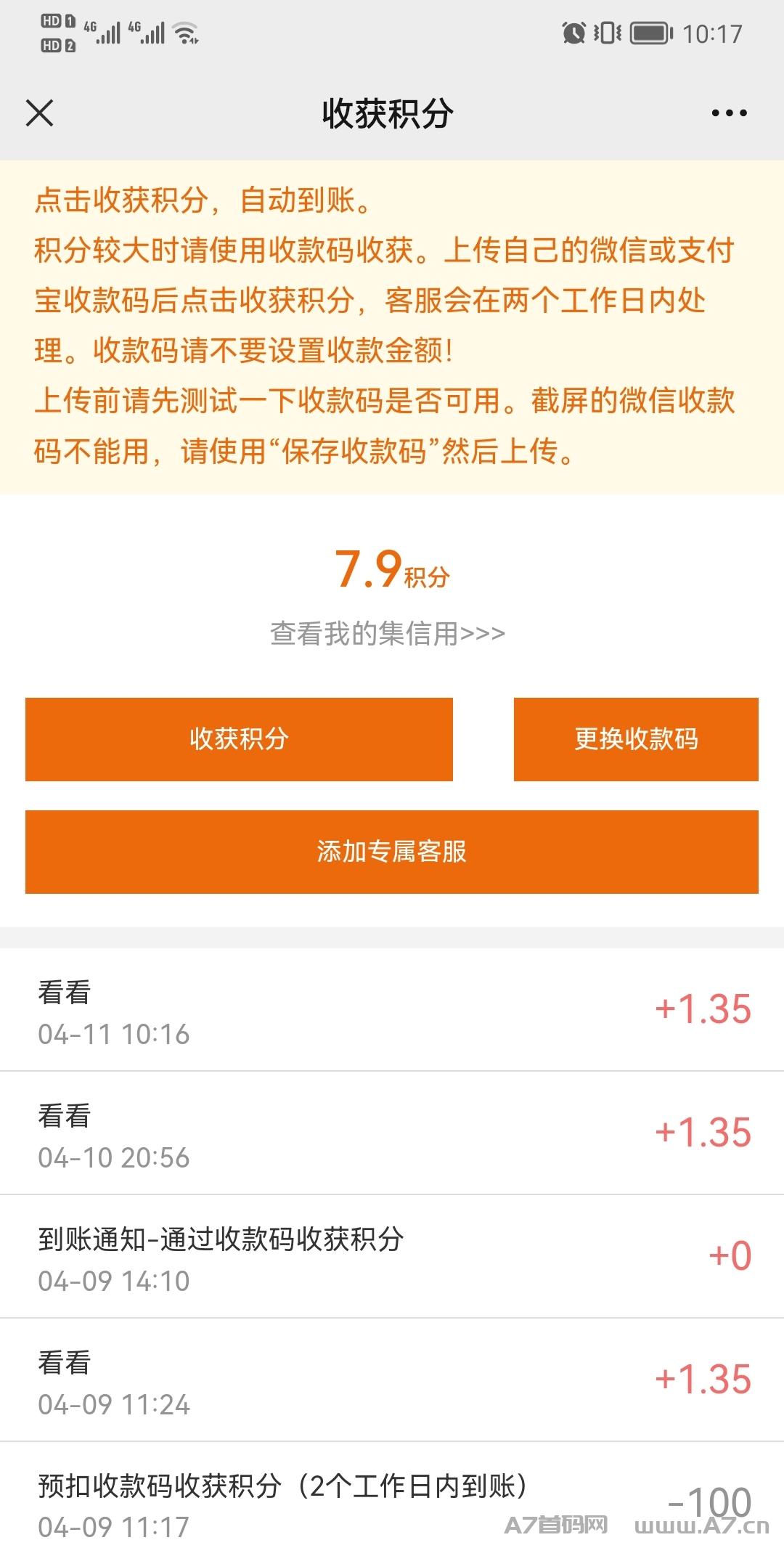
Task: Tap 更换收款码 to change payment code
Action: pyautogui.click(x=636, y=739)
